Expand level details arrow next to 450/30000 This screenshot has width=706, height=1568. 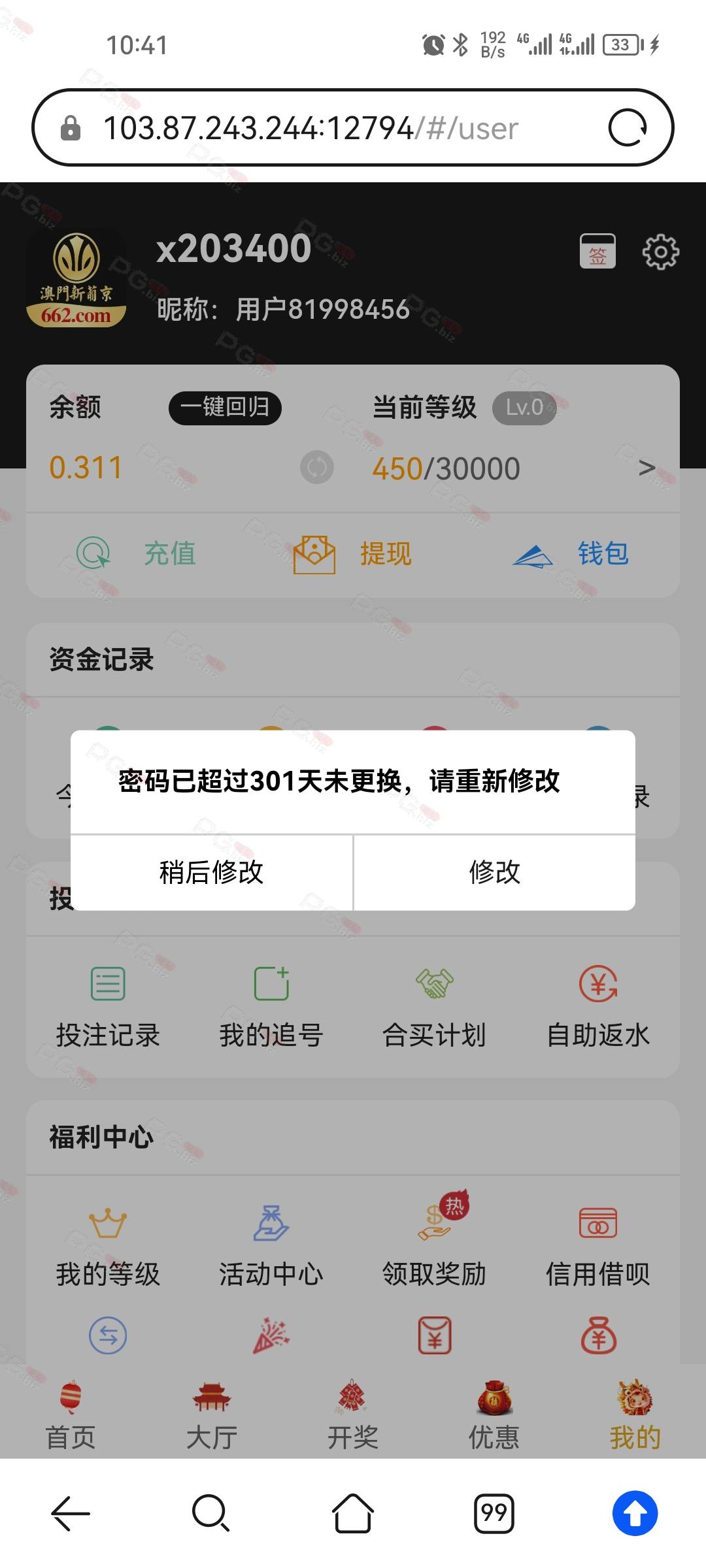pyautogui.click(x=647, y=468)
